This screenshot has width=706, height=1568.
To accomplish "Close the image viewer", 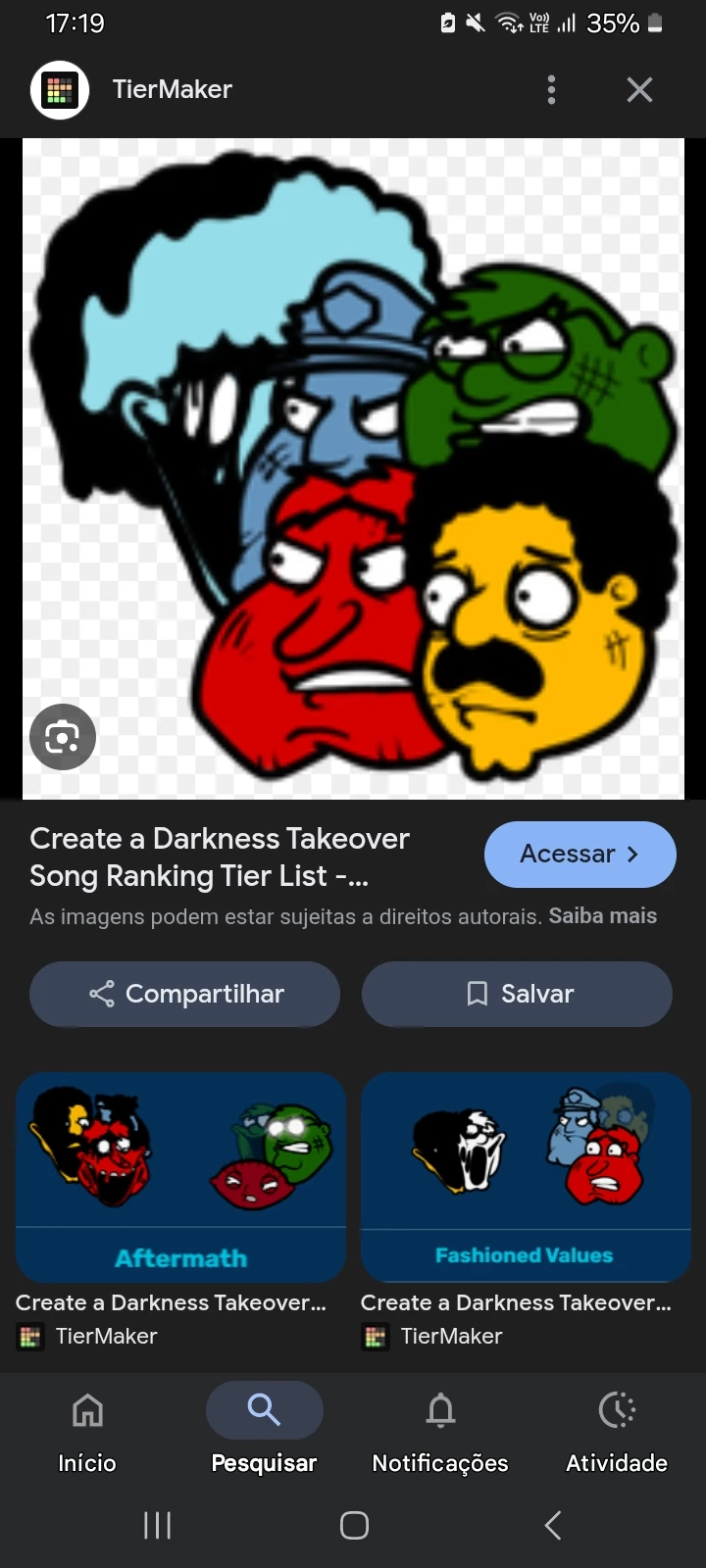I will [639, 90].
